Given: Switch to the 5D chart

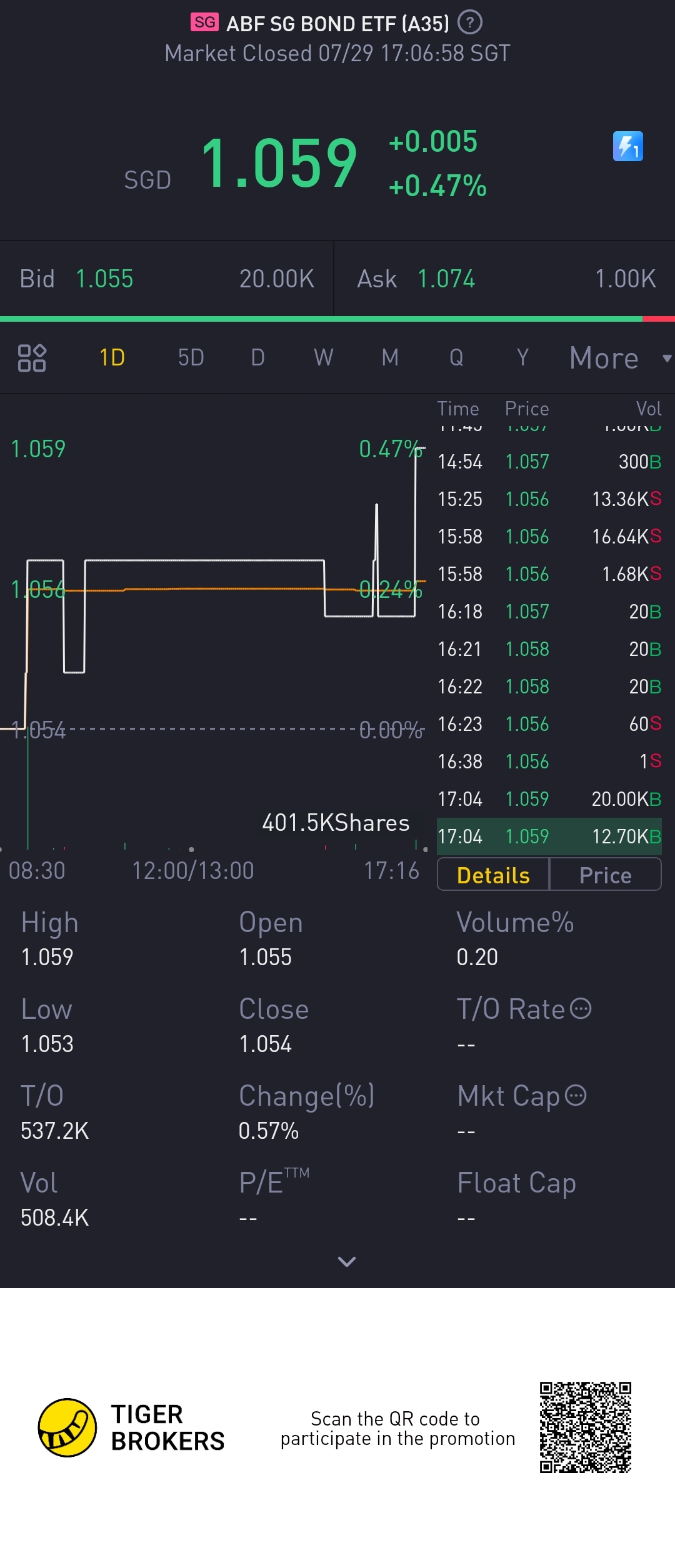Looking at the screenshot, I should [x=191, y=358].
